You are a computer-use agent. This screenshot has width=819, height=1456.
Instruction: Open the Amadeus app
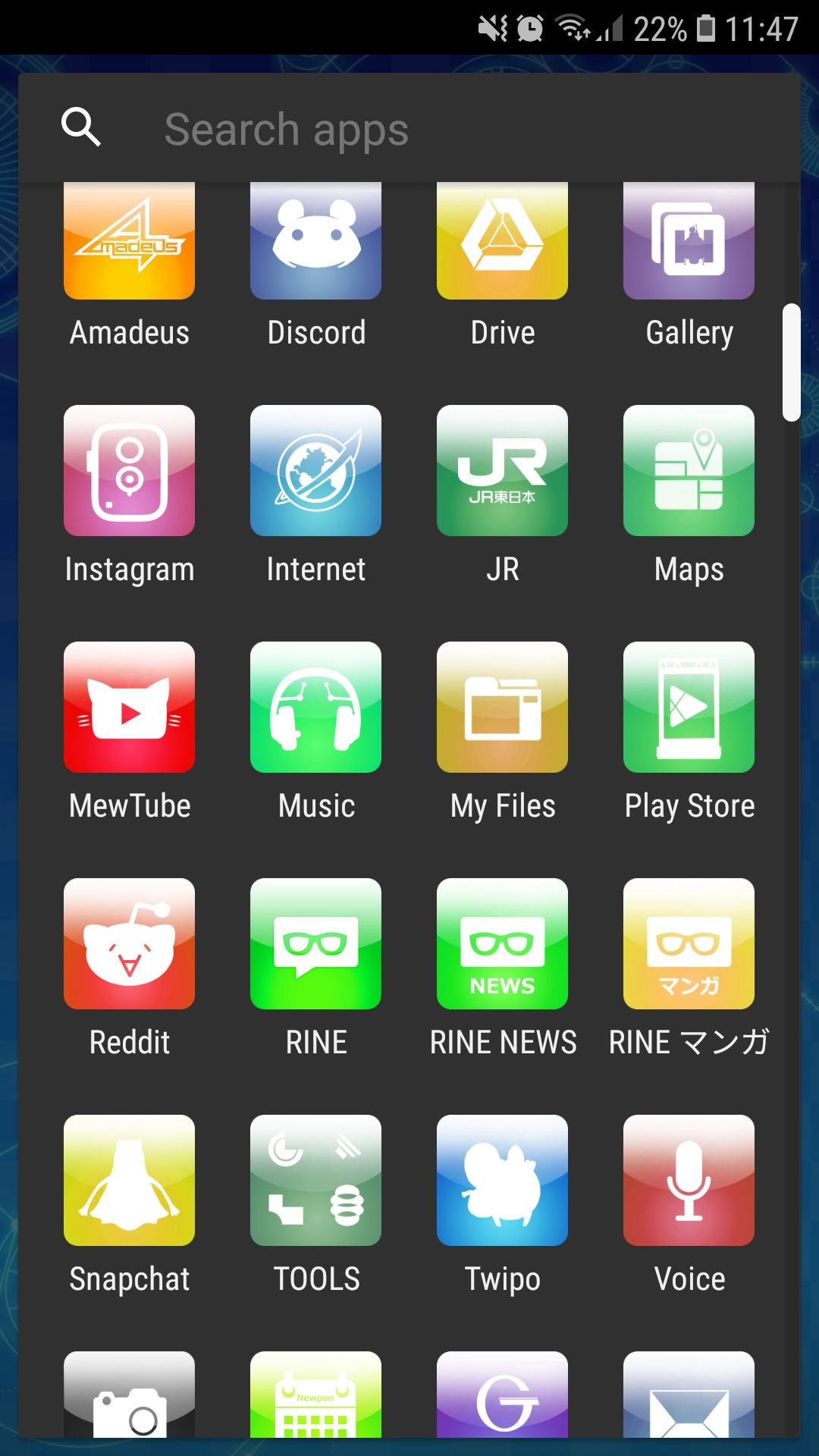coord(129,241)
